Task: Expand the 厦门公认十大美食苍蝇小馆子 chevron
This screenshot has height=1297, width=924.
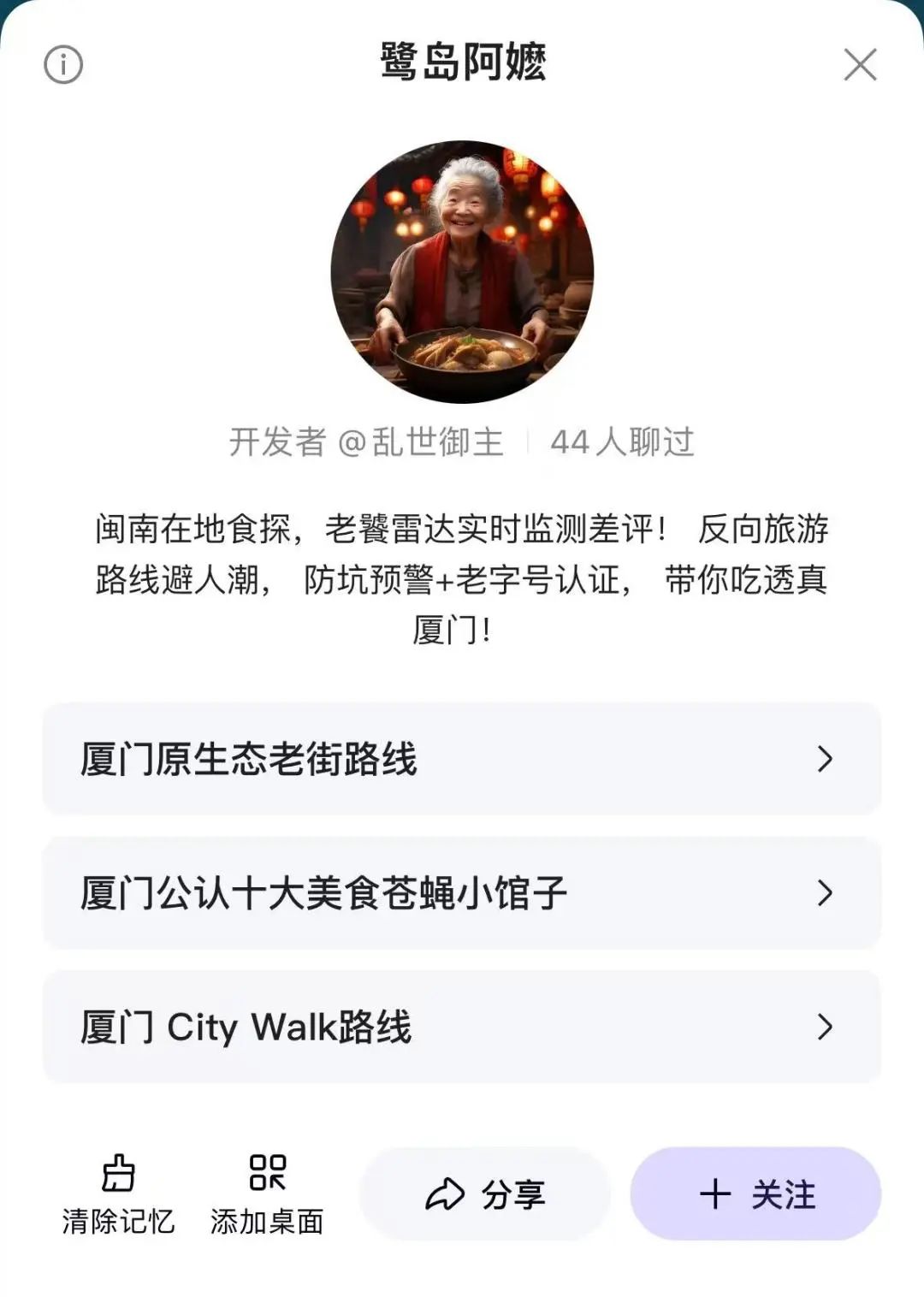Action: 824,891
